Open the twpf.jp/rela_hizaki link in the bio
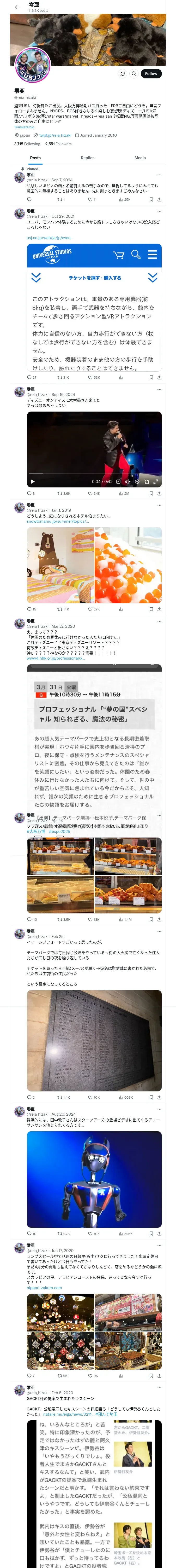 click(55, 136)
